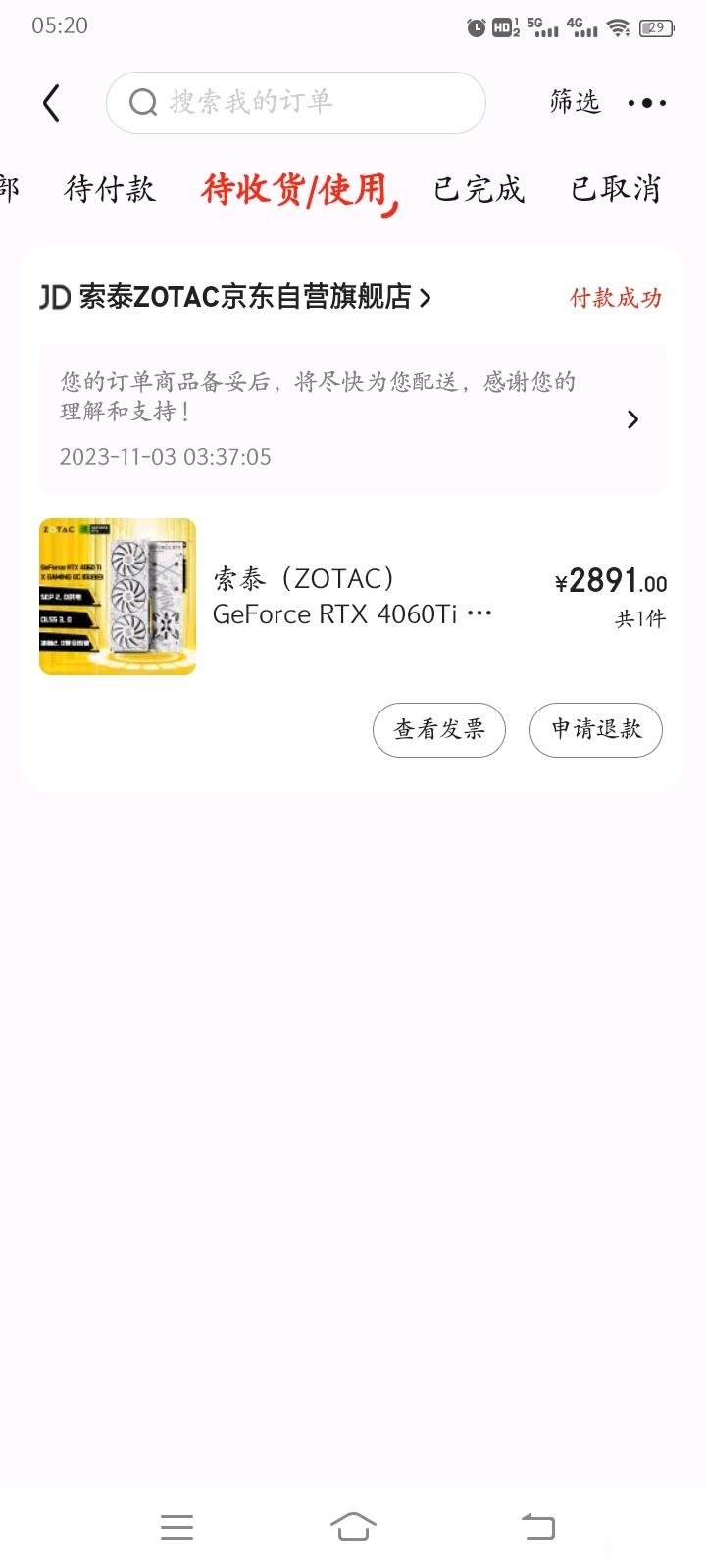Image resolution: width=706 pixels, height=1568 pixels.
Task: Open the delivery status message details
Action: [x=353, y=419]
